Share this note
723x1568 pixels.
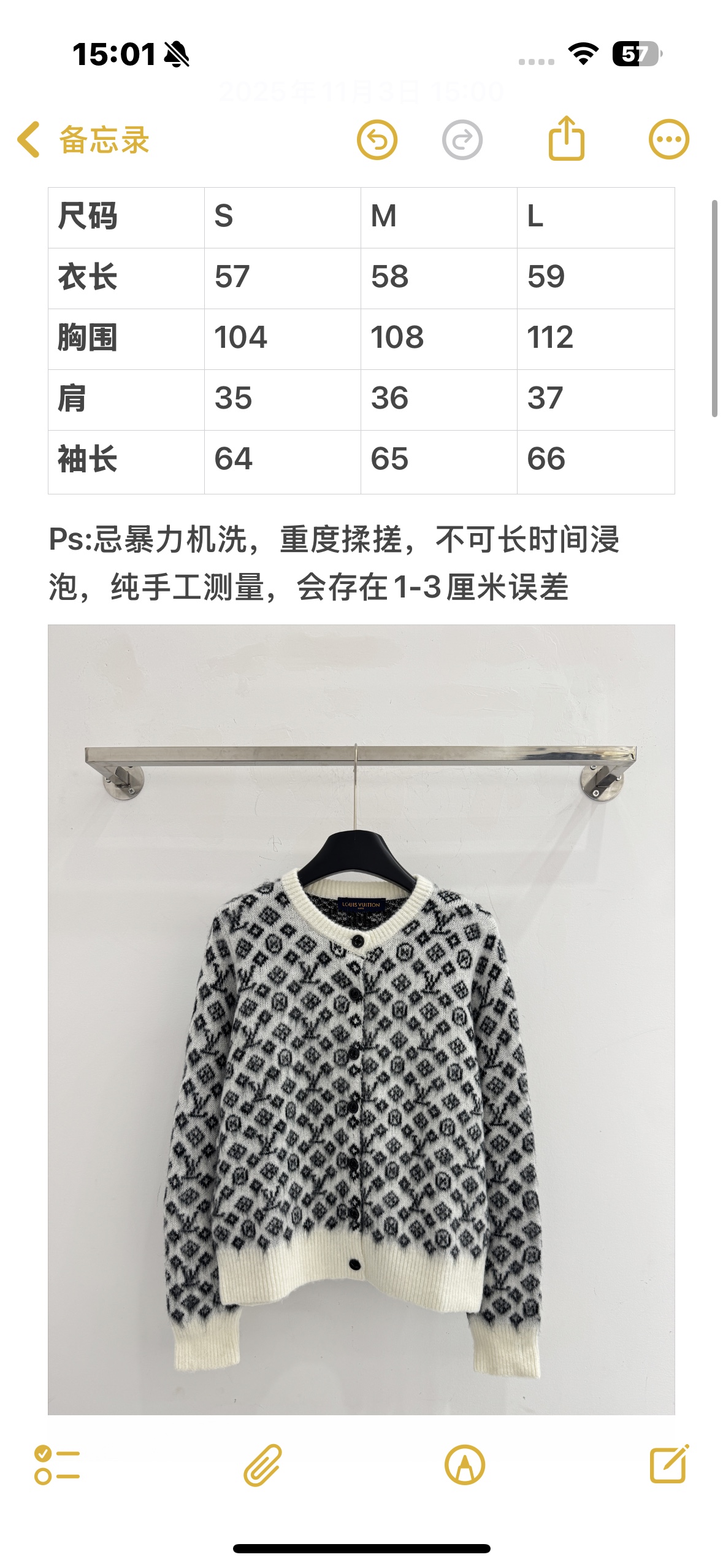566,139
